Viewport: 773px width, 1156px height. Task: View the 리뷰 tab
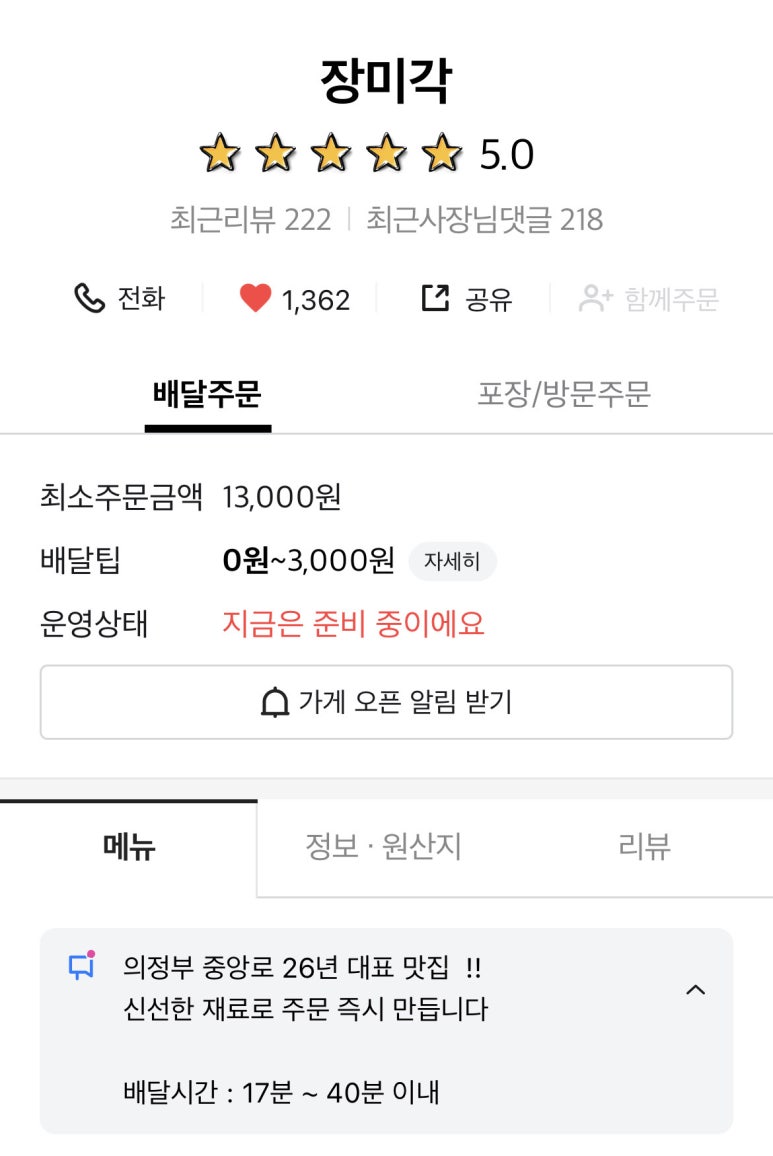coord(644,847)
